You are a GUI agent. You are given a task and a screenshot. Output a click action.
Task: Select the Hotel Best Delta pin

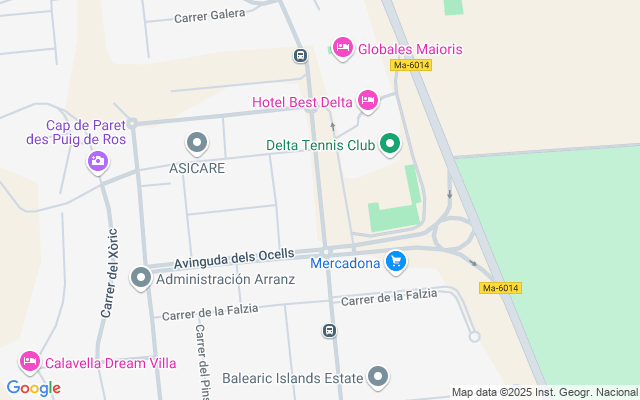367,100
